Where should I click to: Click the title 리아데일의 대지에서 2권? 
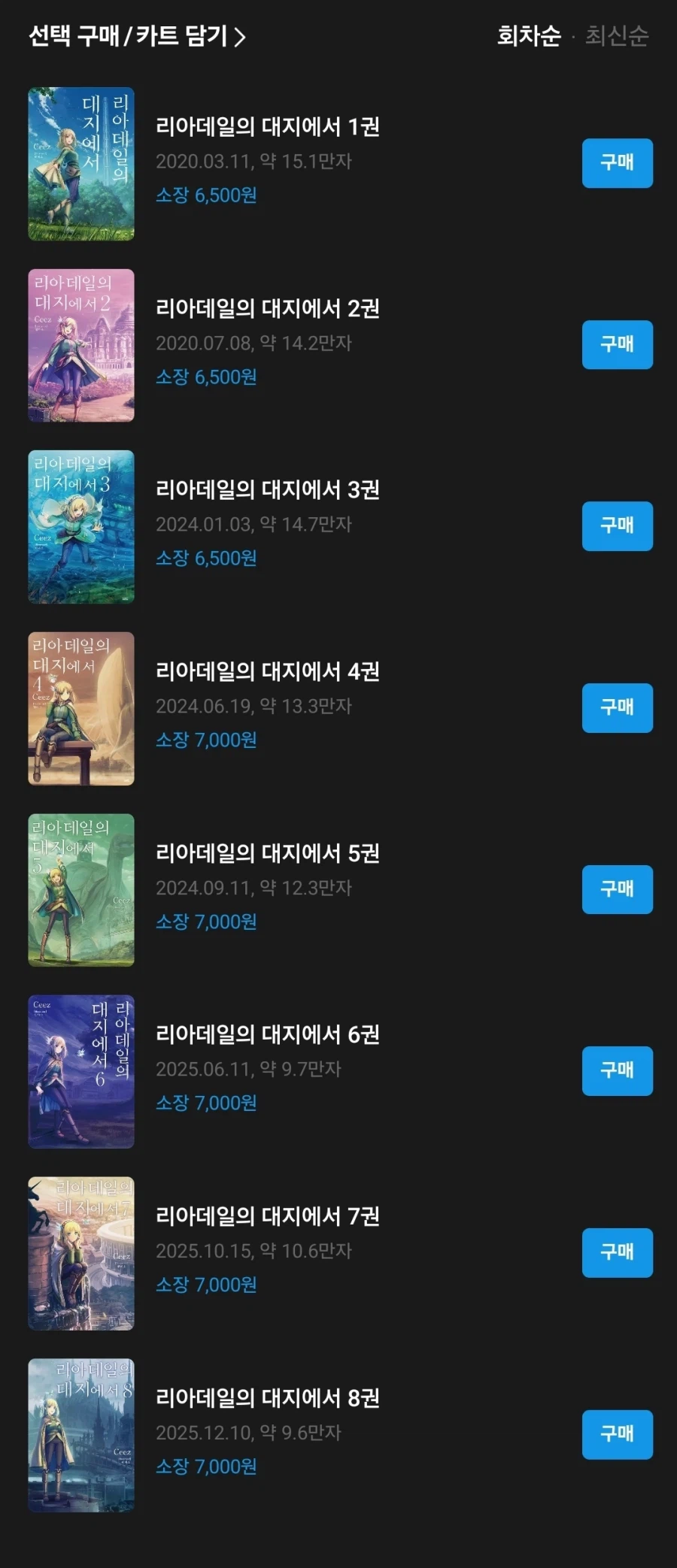point(269,309)
